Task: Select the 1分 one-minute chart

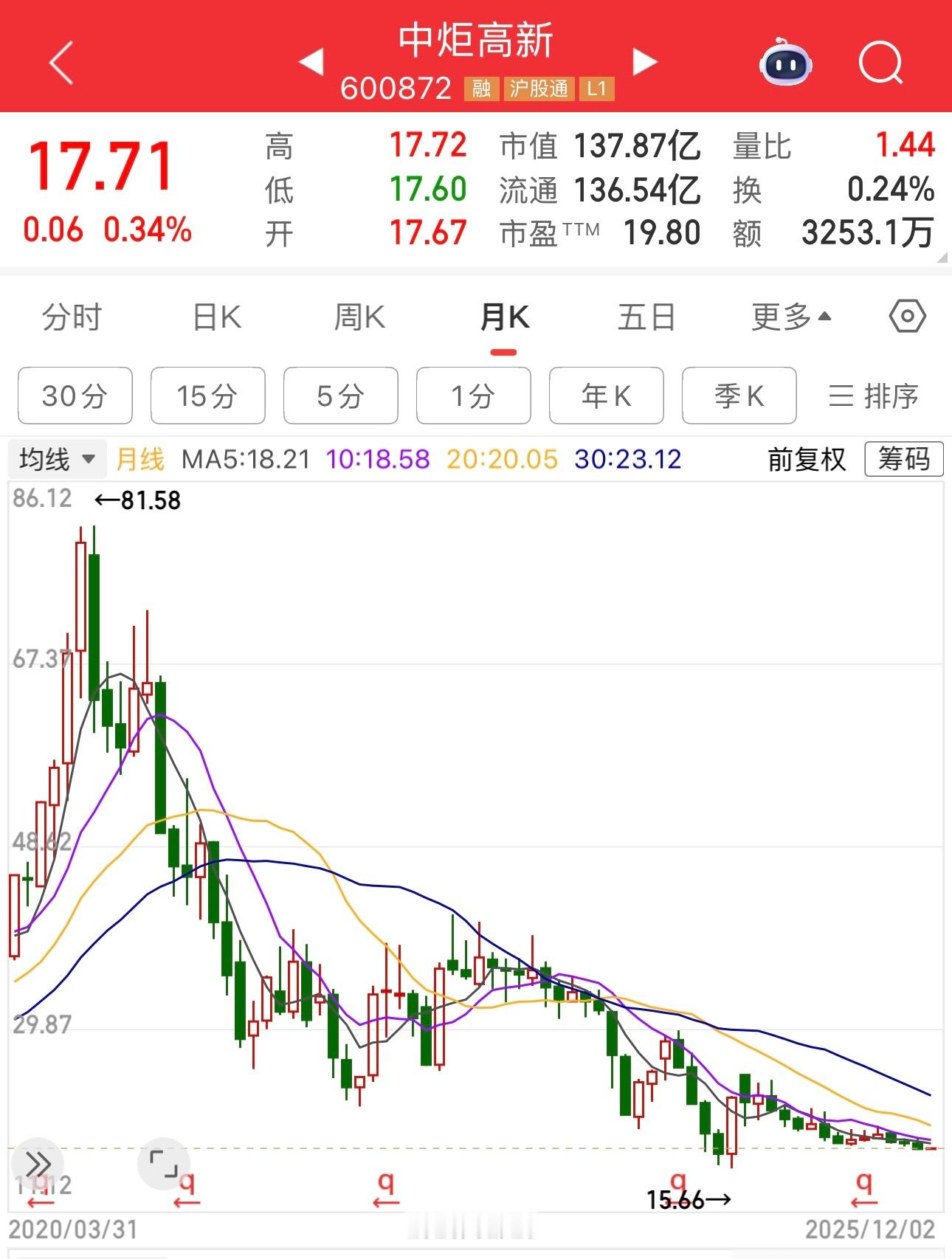Action: tap(473, 396)
